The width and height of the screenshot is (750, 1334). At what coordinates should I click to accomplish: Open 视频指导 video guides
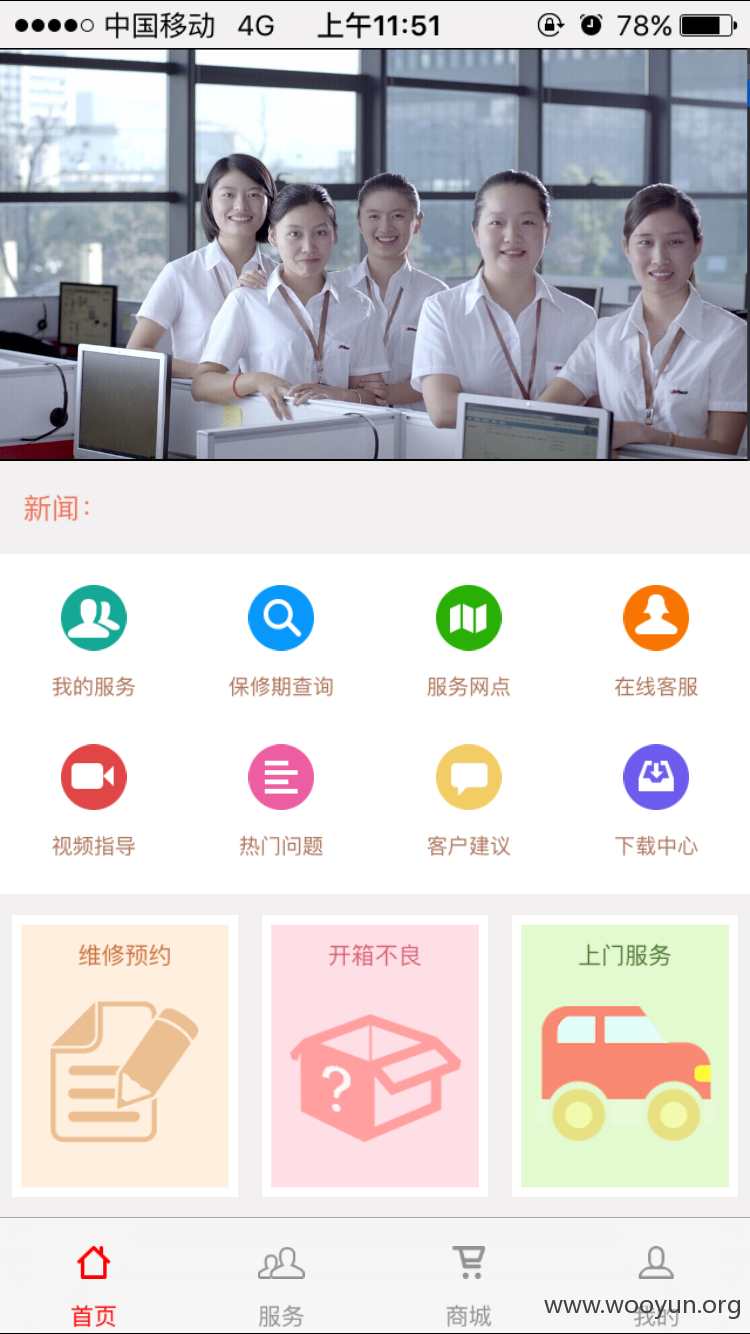[94, 801]
